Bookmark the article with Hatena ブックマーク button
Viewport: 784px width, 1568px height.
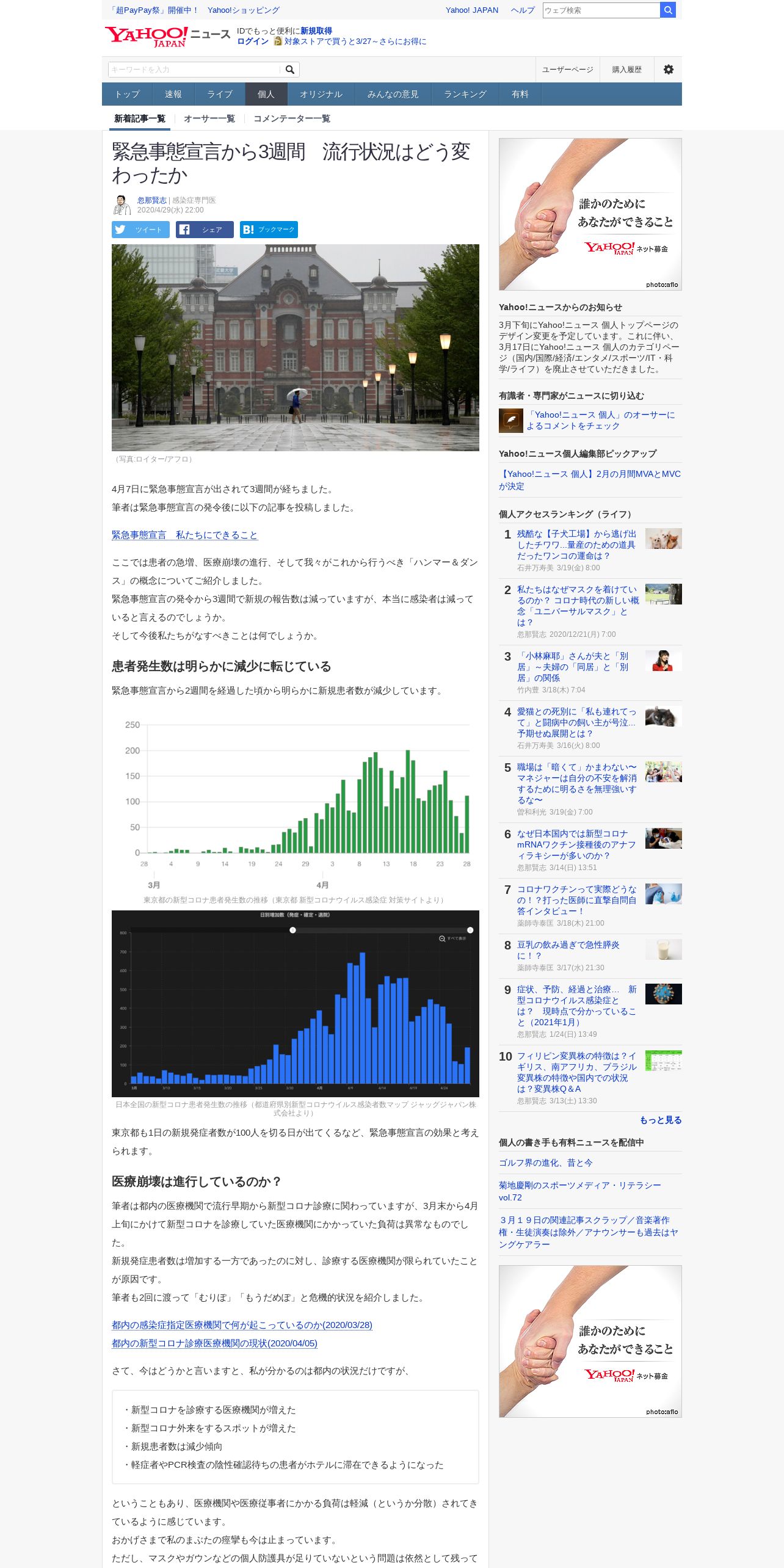coord(269,230)
